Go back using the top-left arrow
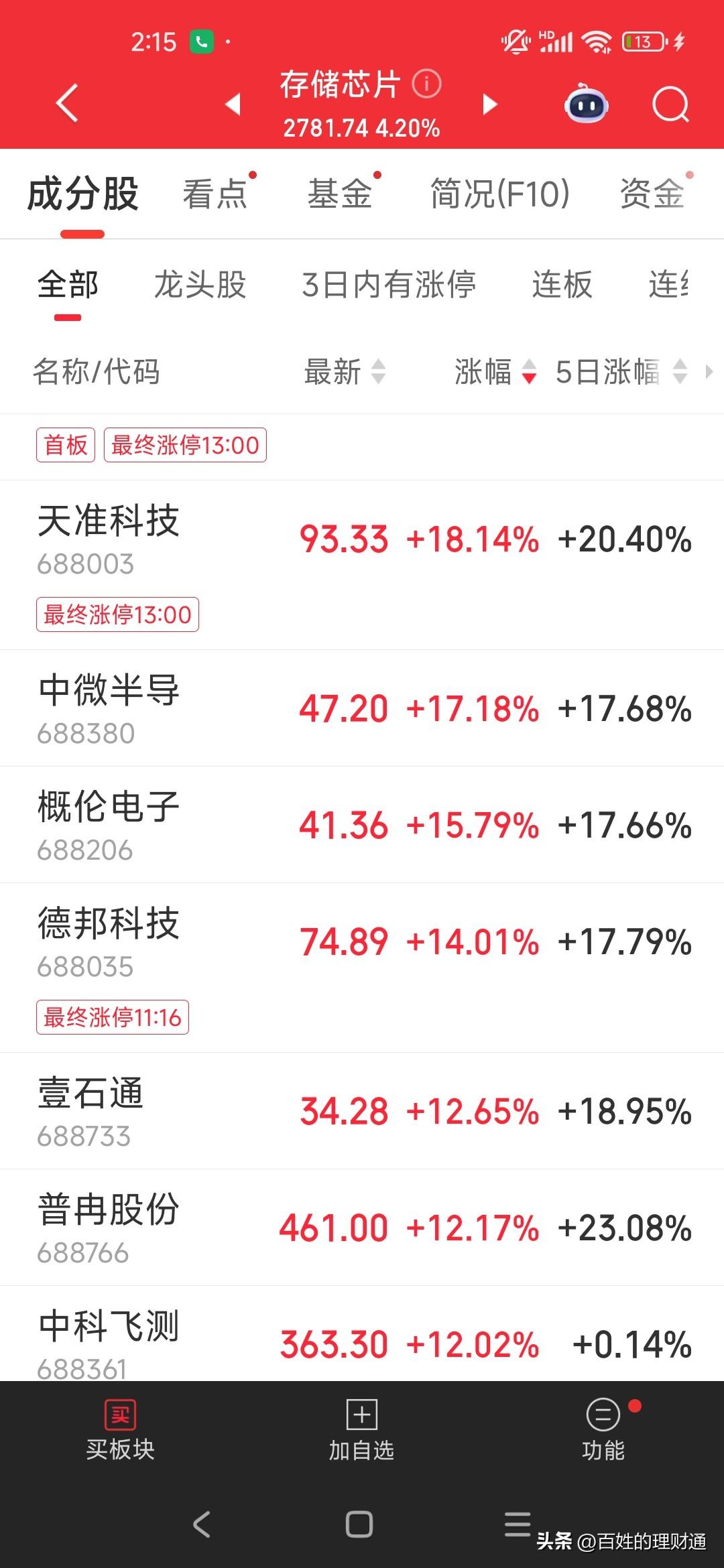The image size is (724, 1568). click(67, 104)
